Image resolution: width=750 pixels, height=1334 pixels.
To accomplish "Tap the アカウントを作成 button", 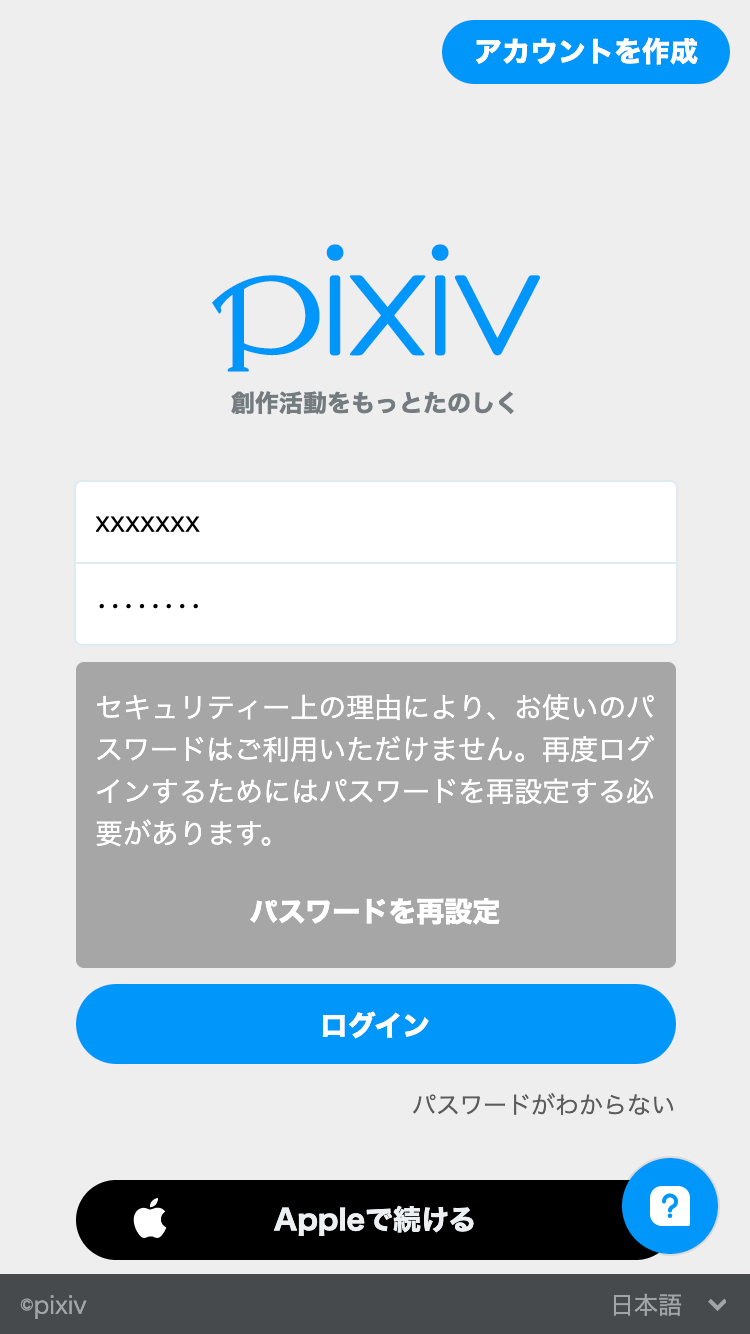I will pos(585,52).
